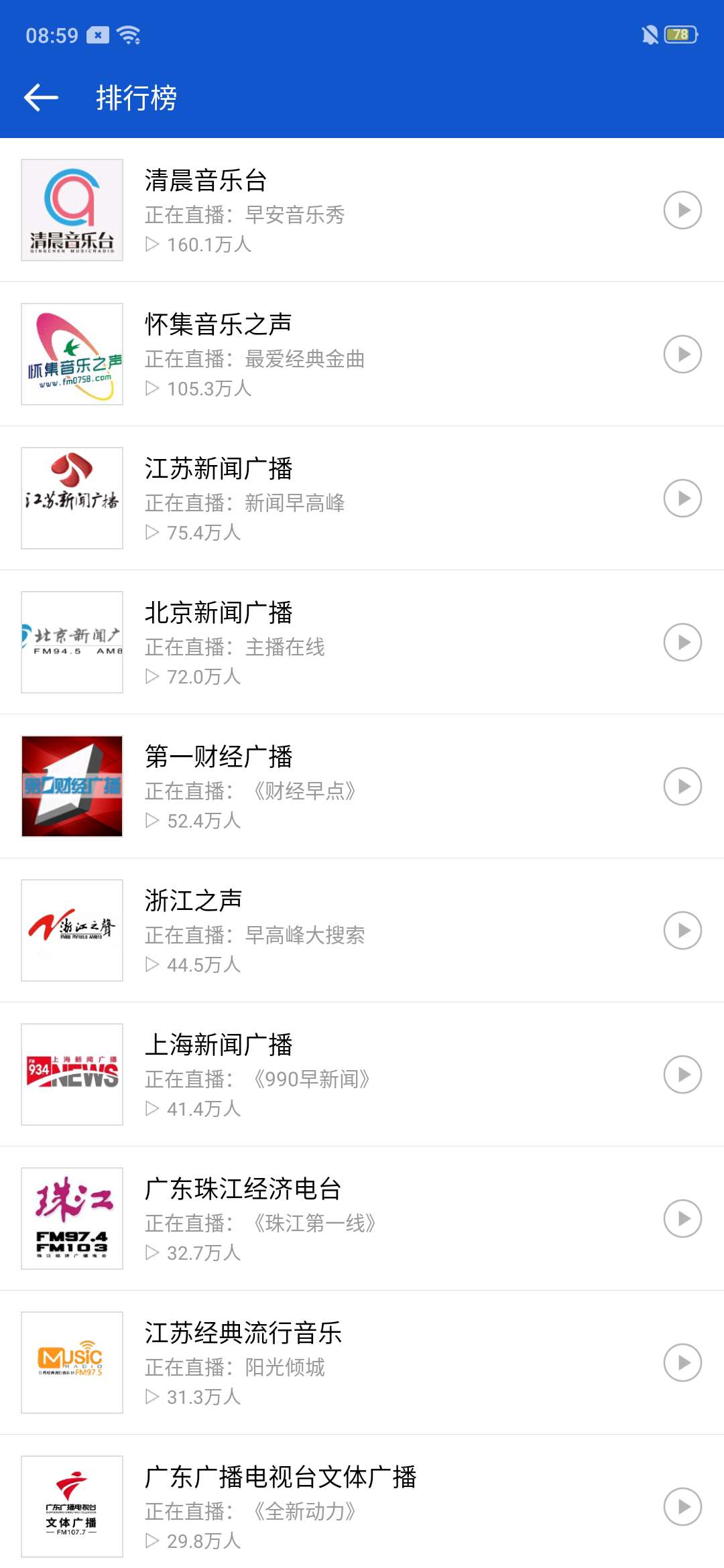The width and height of the screenshot is (724, 1568).
Task: Hit the play icon for 第一财经广播
Action: 682,787
